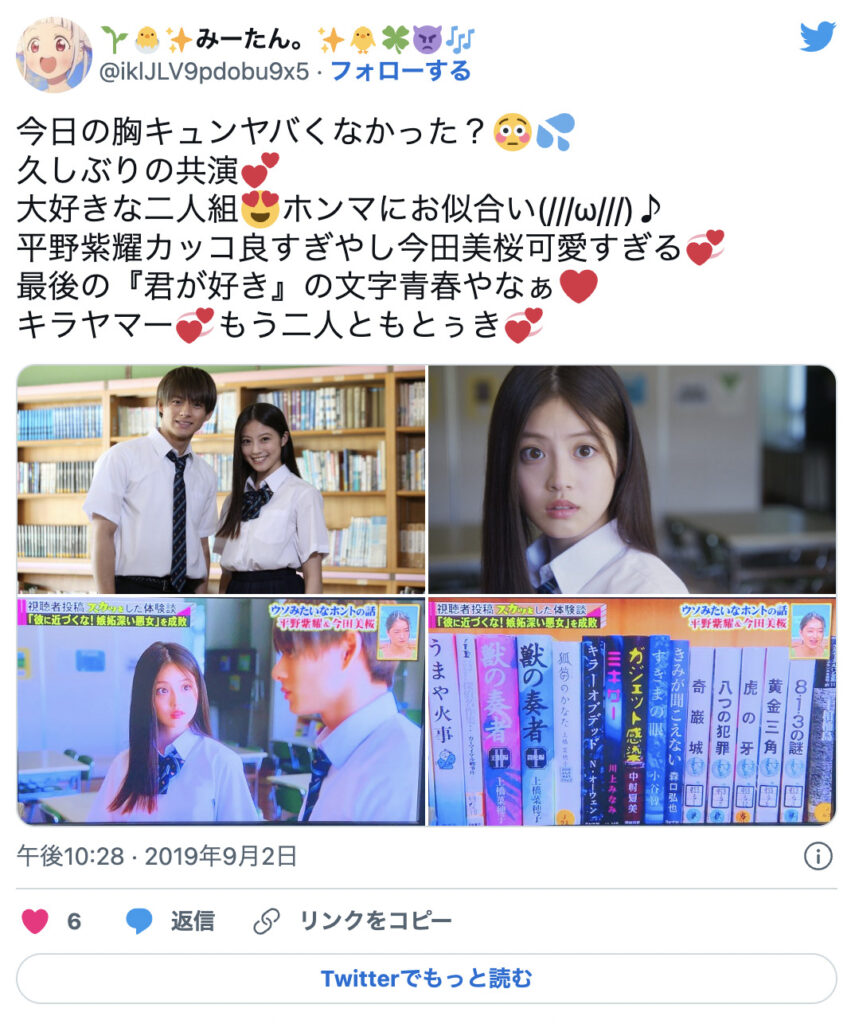Open the bookshelf spines photo

pyautogui.click(x=632, y=711)
